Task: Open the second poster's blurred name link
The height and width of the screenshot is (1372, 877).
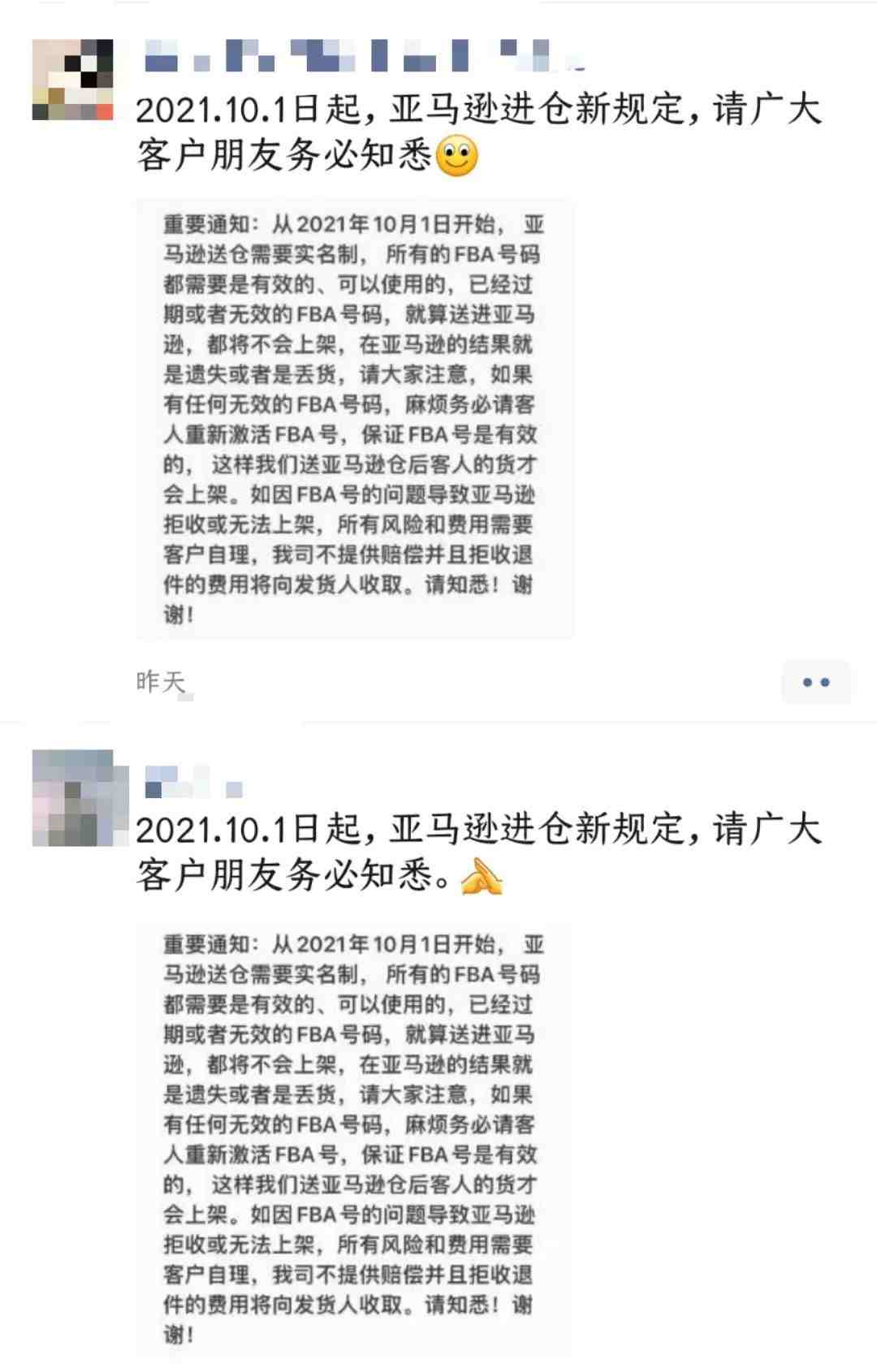Action: pyautogui.click(x=193, y=781)
